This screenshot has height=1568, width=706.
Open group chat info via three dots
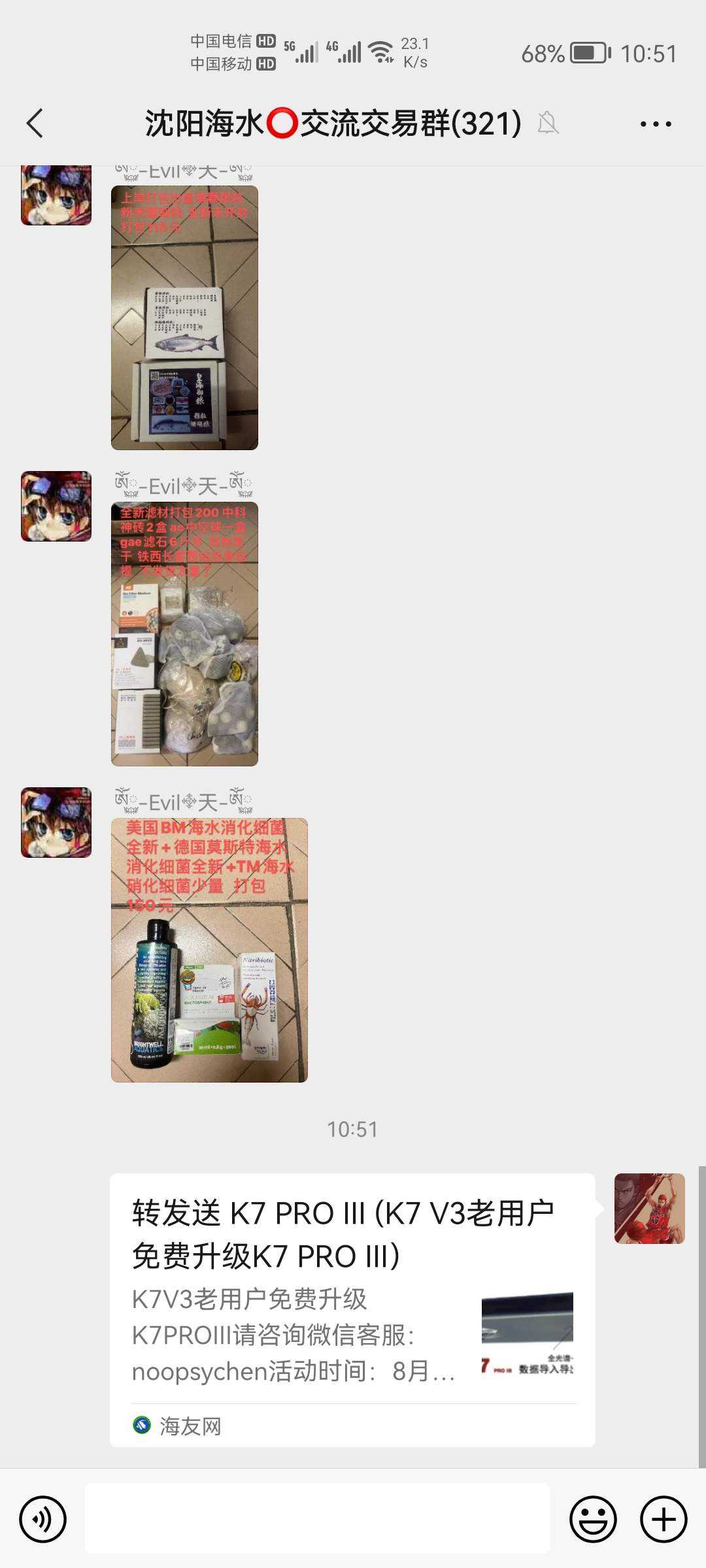tap(655, 123)
